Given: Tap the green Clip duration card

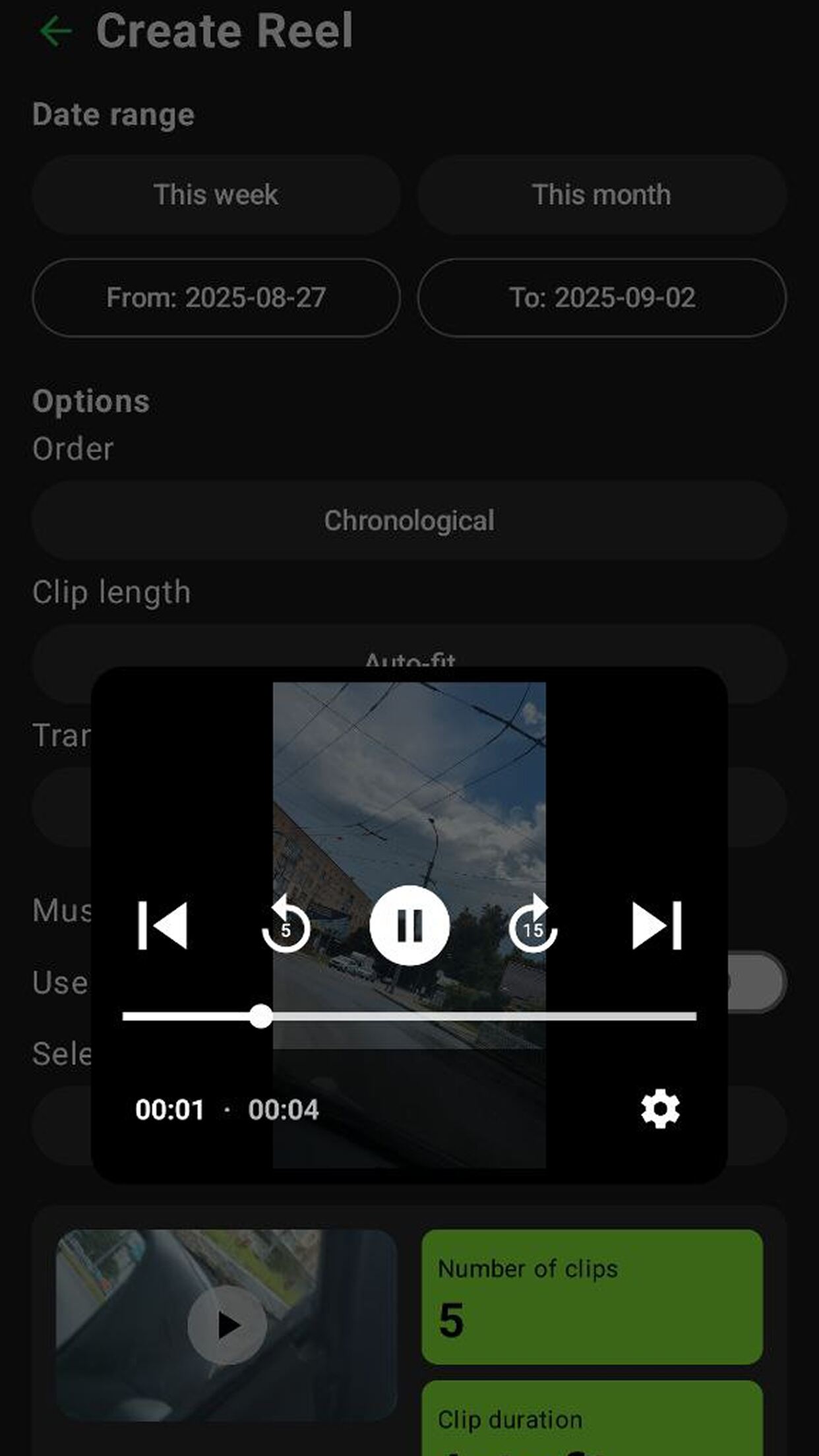Looking at the screenshot, I should click(593, 1418).
